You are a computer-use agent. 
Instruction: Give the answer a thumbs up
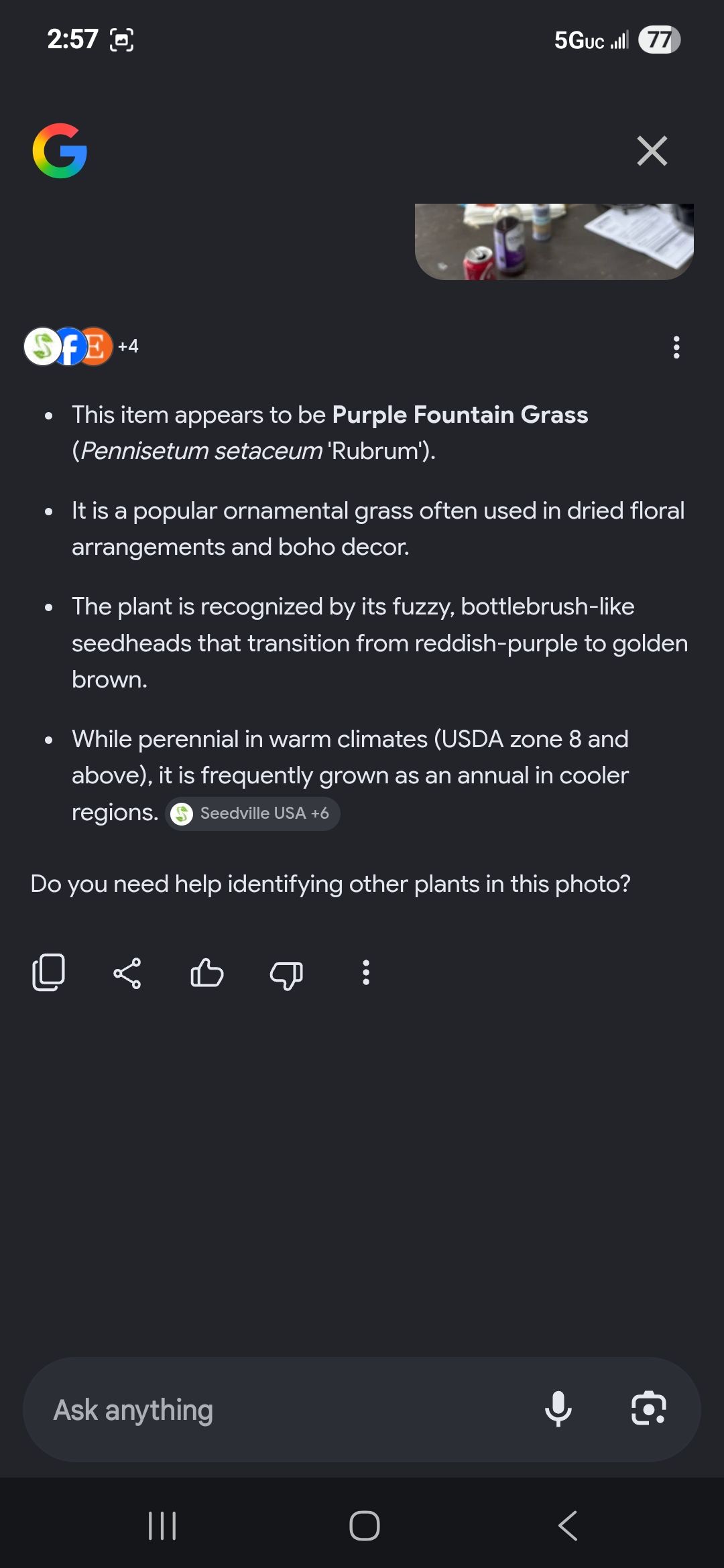[206, 973]
